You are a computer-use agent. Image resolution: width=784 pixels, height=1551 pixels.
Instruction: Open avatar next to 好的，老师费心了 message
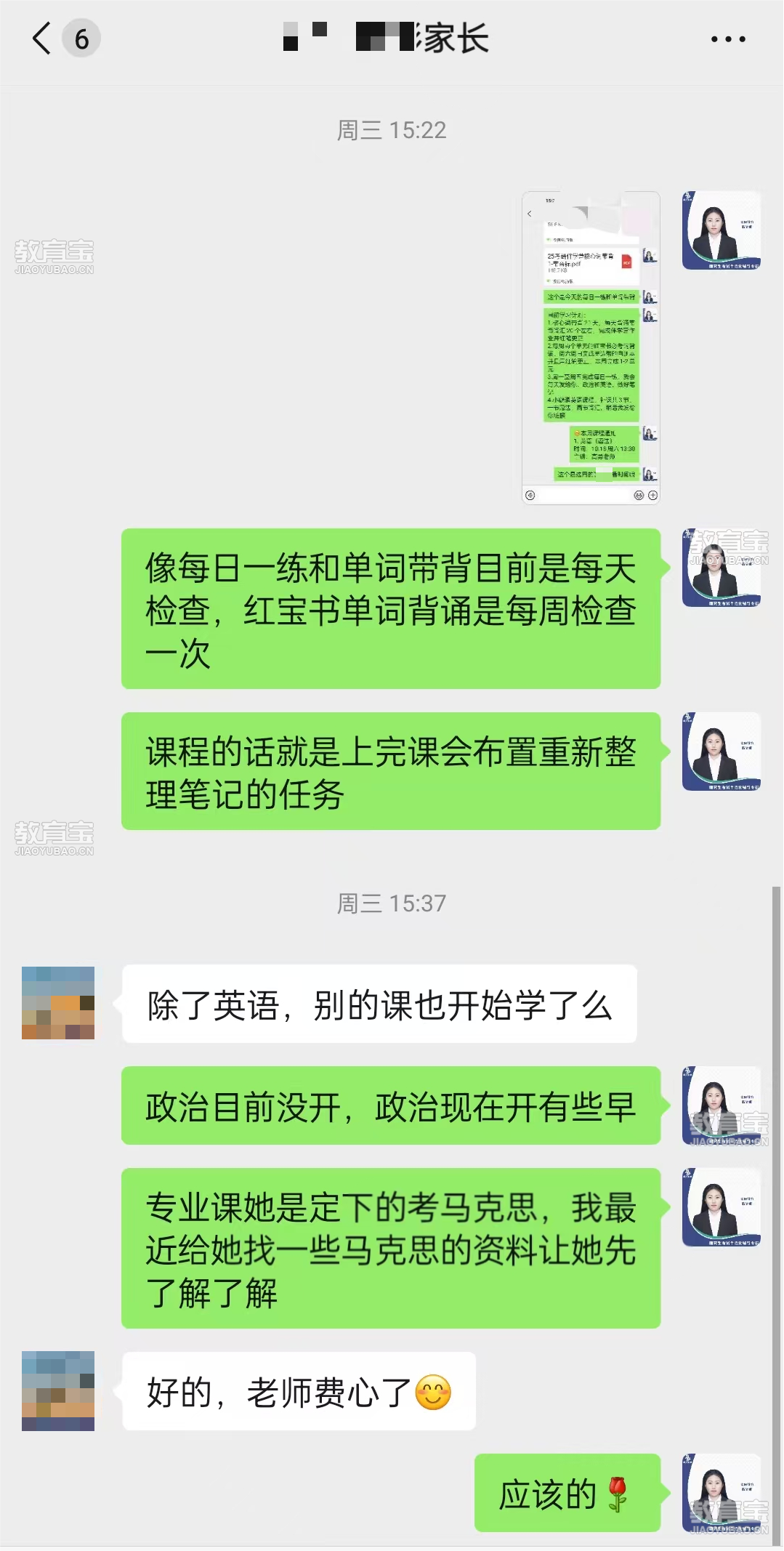(58, 1390)
